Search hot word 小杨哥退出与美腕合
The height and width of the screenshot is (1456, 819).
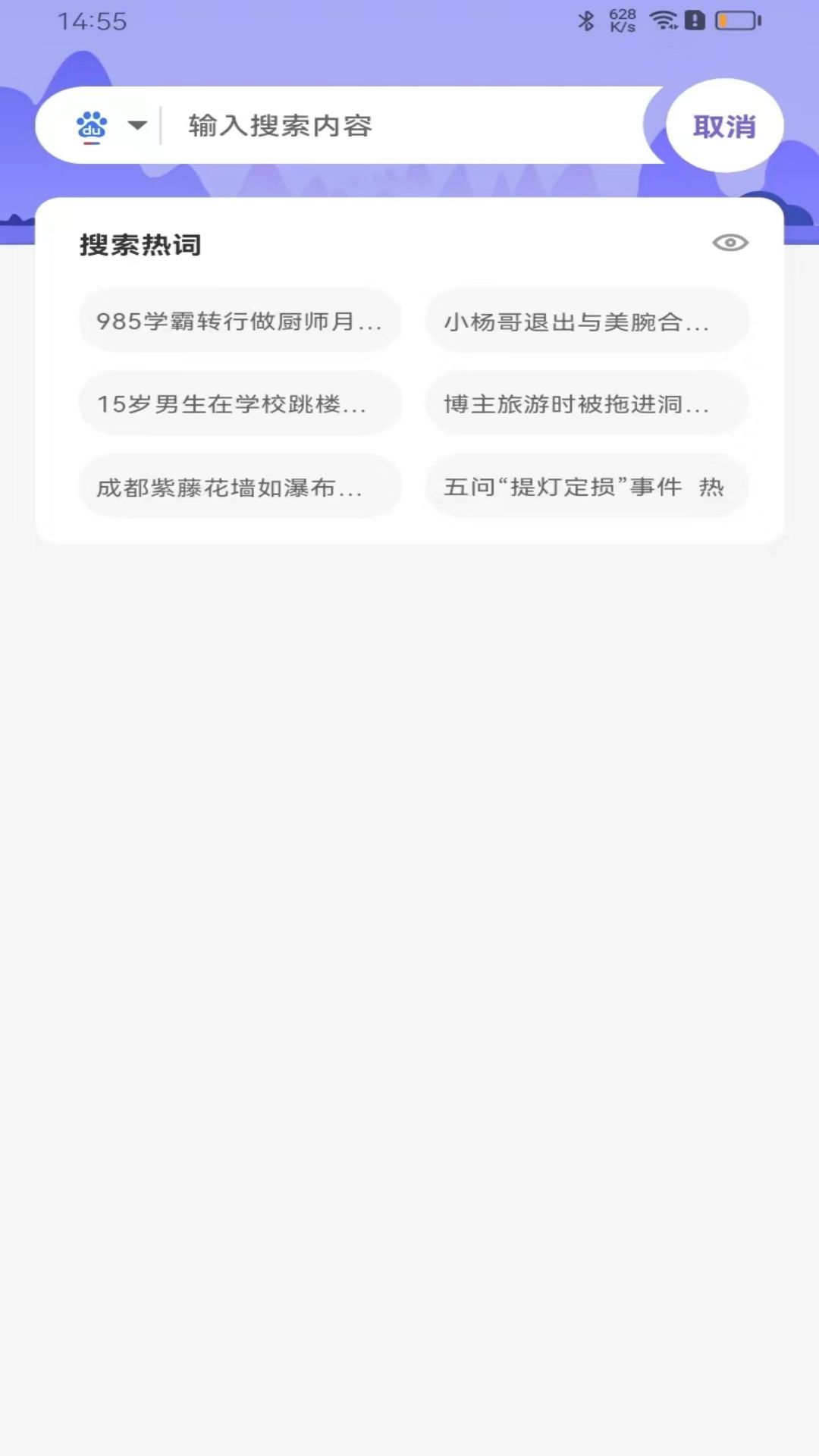pyautogui.click(x=586, y=322)
